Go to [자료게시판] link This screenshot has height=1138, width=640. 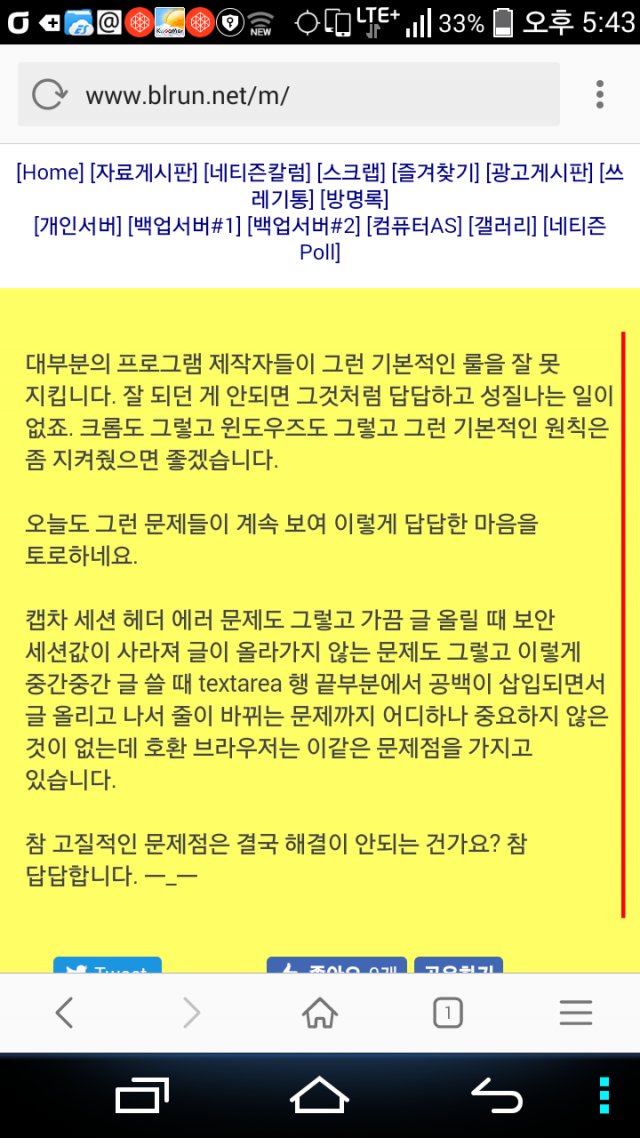point(143,172)
